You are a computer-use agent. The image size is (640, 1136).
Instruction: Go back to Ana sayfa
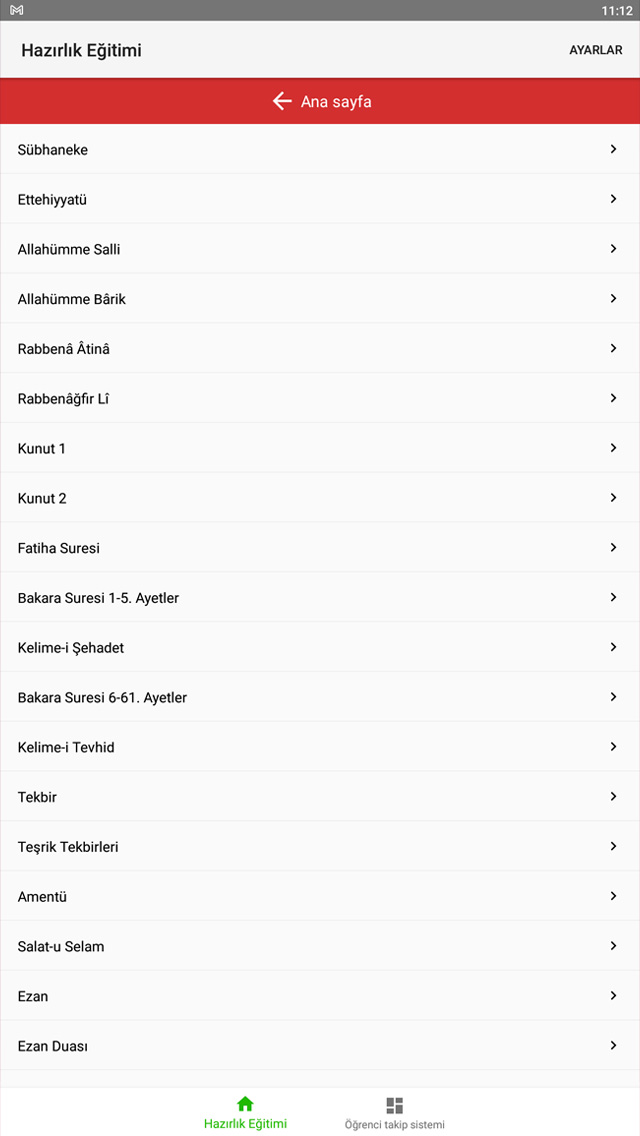(320, 101)
